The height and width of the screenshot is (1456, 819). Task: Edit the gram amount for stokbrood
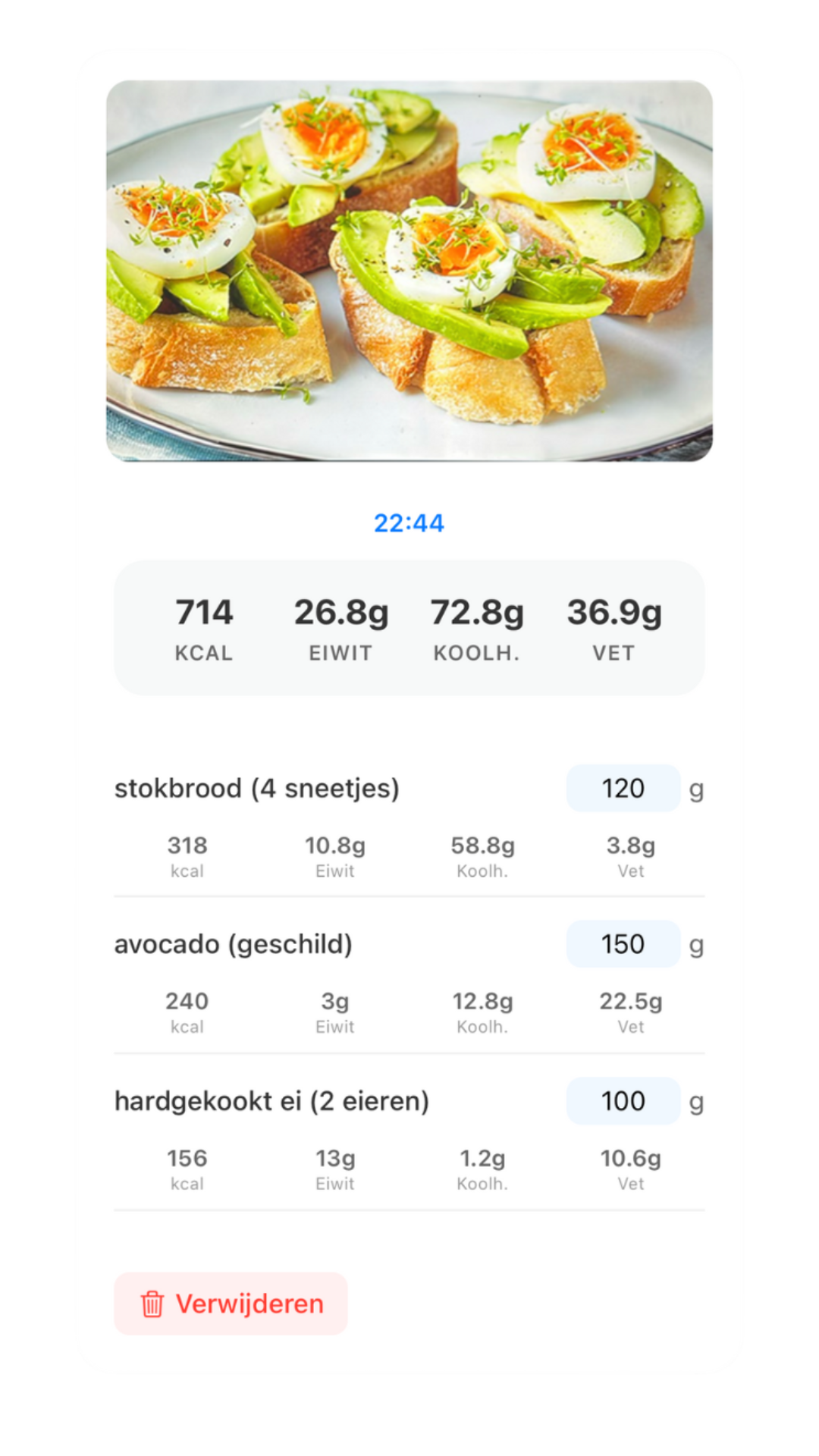tap(623, 789)
